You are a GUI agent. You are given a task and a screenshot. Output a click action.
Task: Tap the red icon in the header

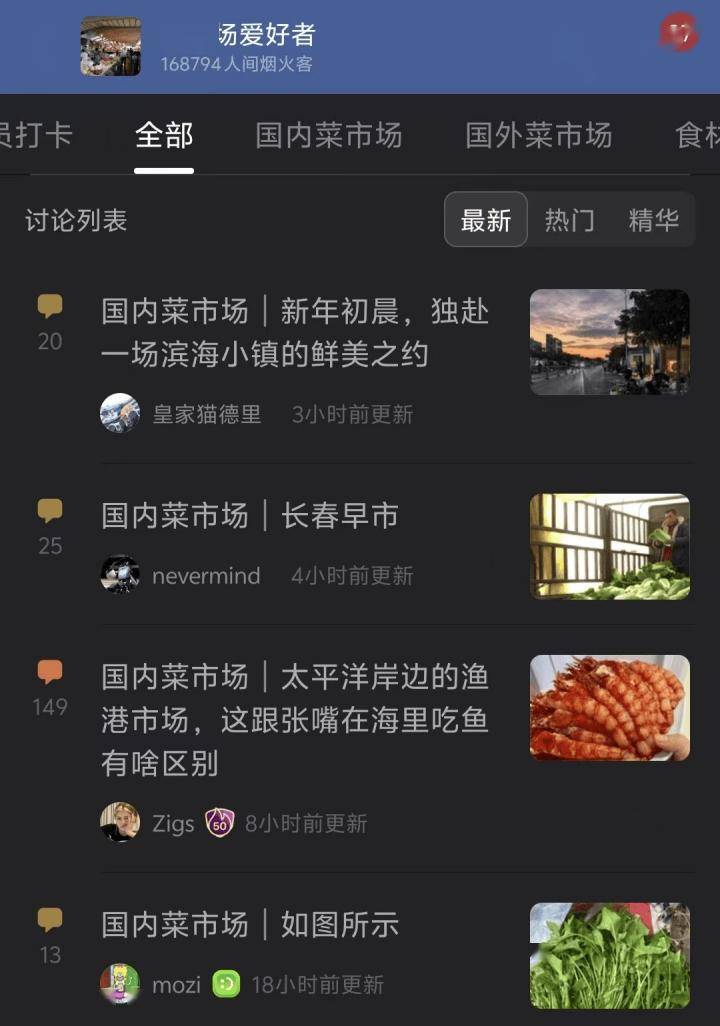pyautogui.click(x=680, y=34)
